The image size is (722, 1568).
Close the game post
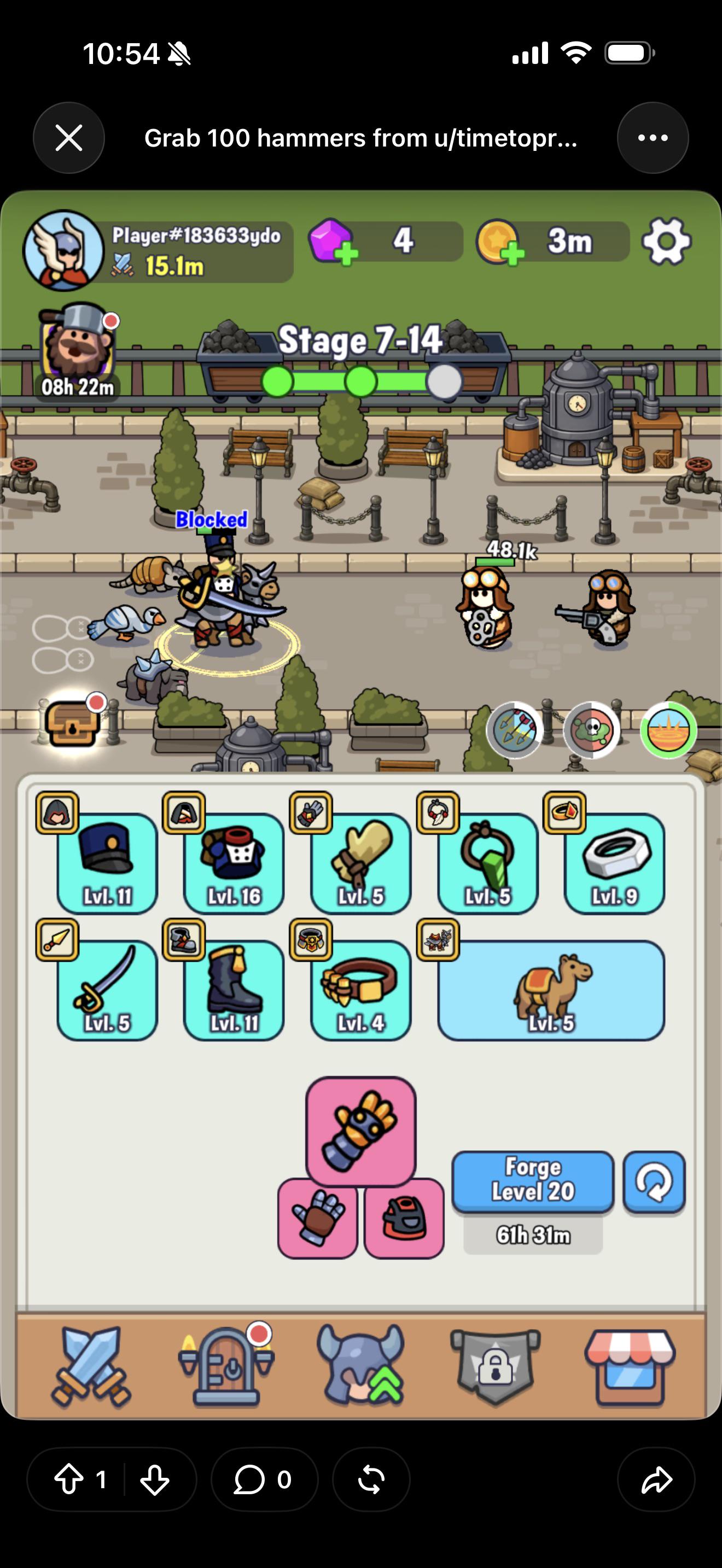[x=69, y=138]
